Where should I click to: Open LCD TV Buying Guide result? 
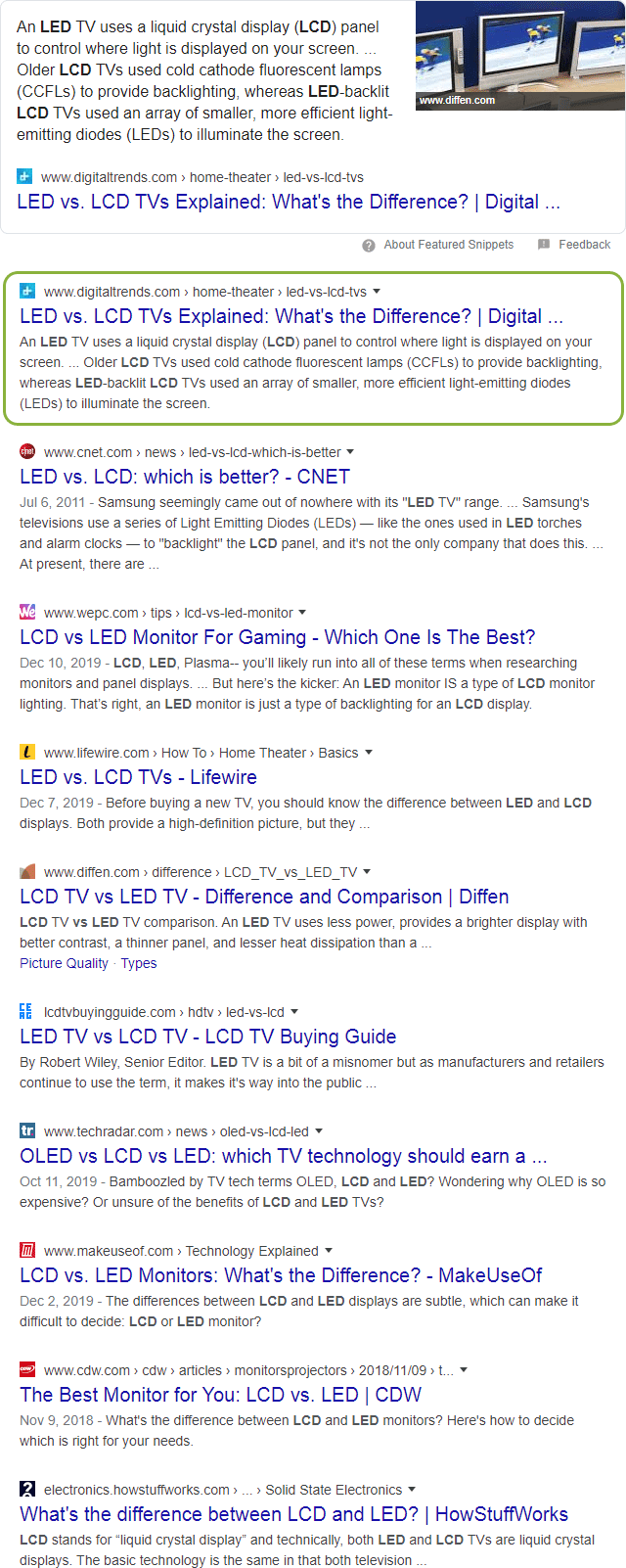click(x=207, y=1038)
